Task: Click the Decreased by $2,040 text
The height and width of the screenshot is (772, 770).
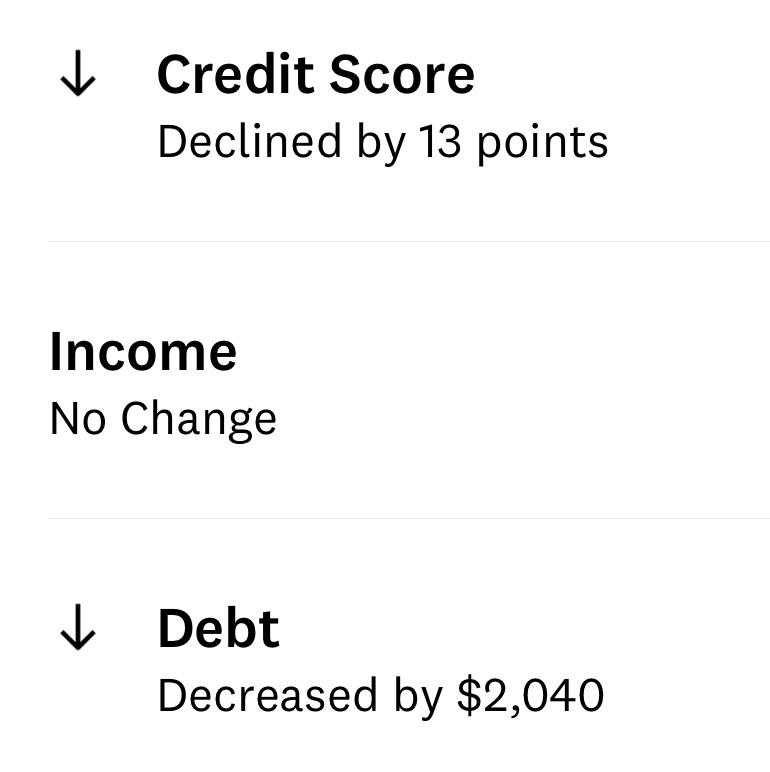Action: click(382, 694)
